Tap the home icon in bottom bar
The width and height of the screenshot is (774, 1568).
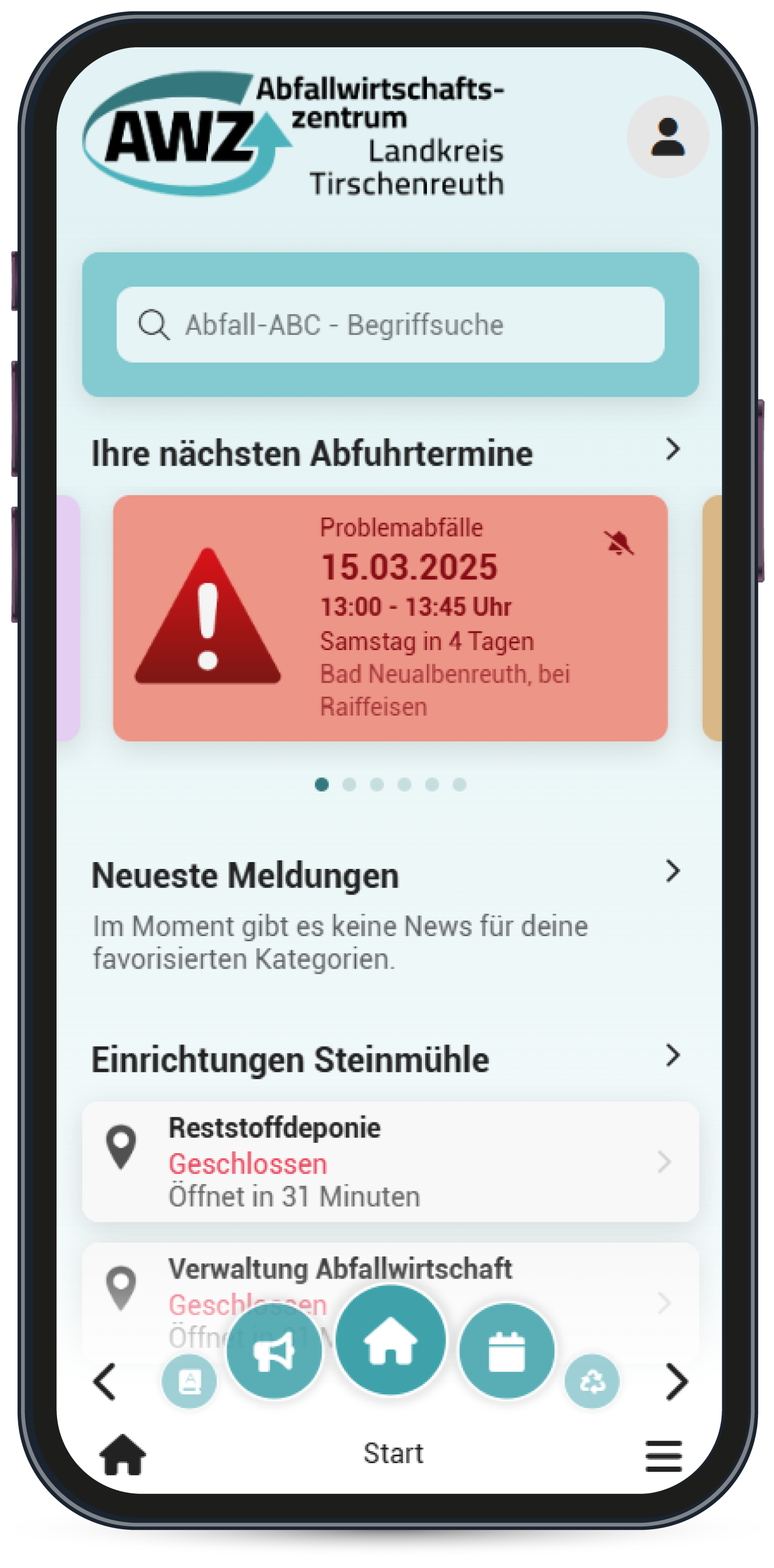[x=123, y=1454]
